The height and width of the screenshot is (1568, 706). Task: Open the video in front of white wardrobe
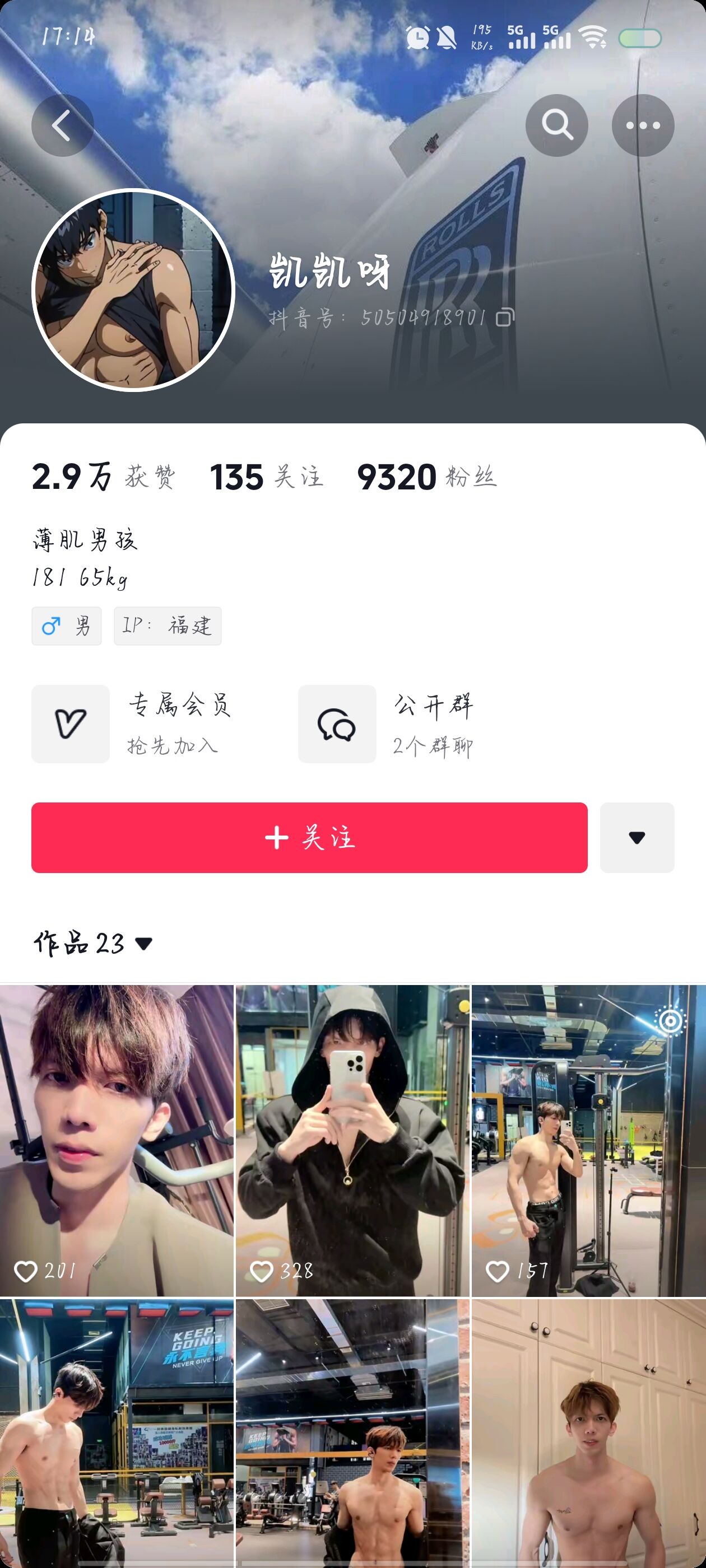coord(589,1433)
